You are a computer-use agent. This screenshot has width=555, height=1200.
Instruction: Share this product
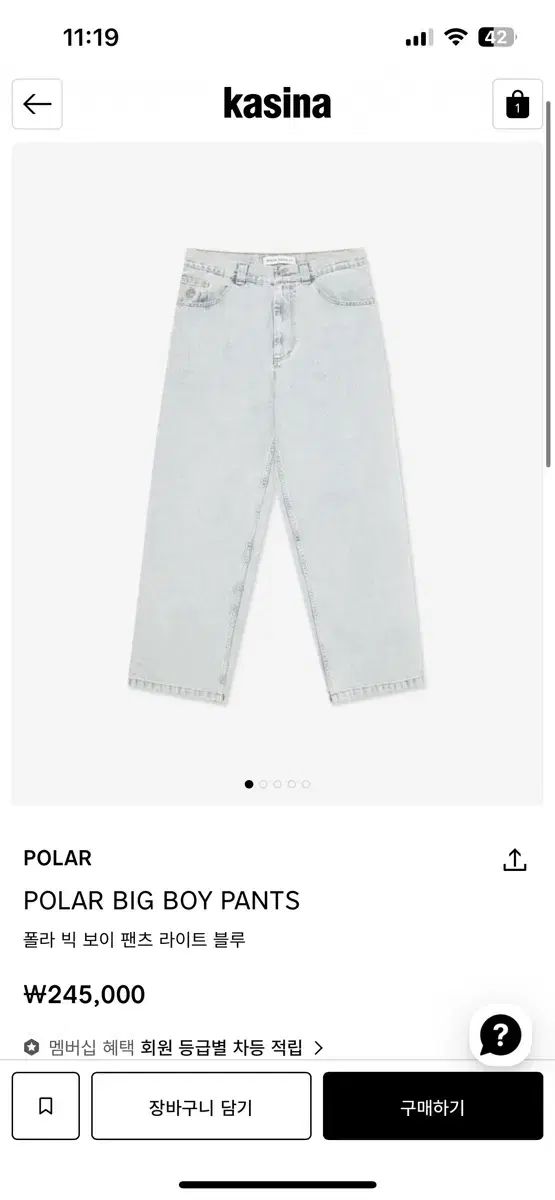tap(514, 859)
